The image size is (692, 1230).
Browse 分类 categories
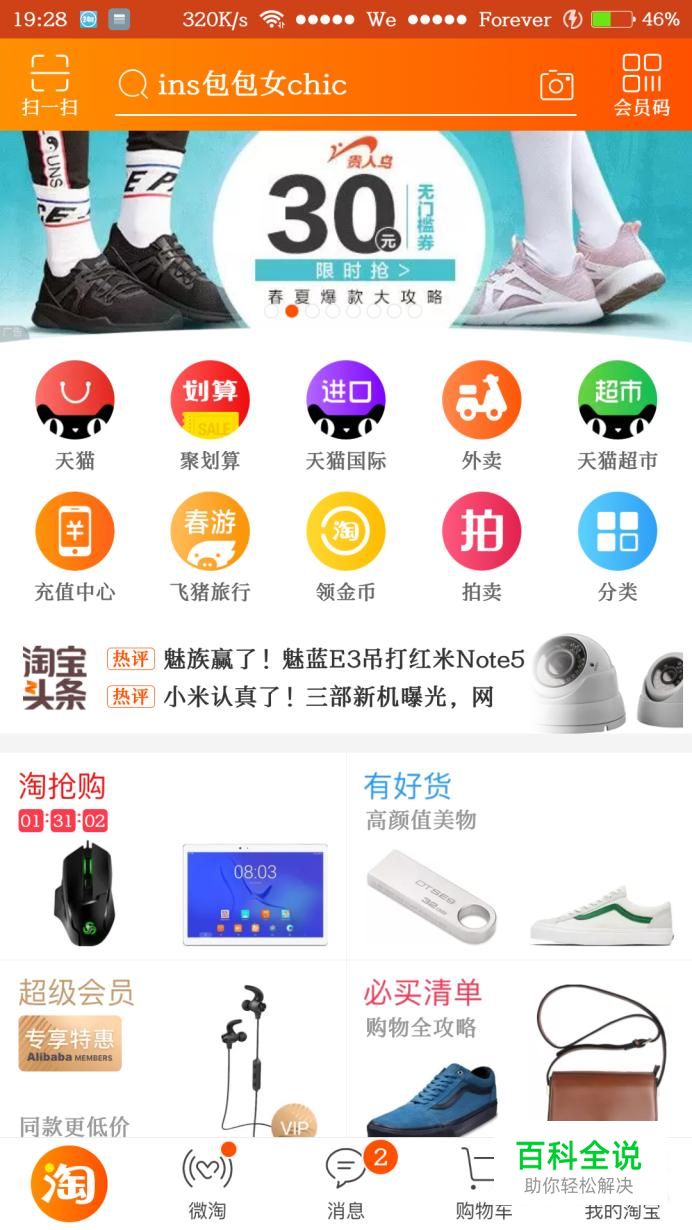point(617,546)
